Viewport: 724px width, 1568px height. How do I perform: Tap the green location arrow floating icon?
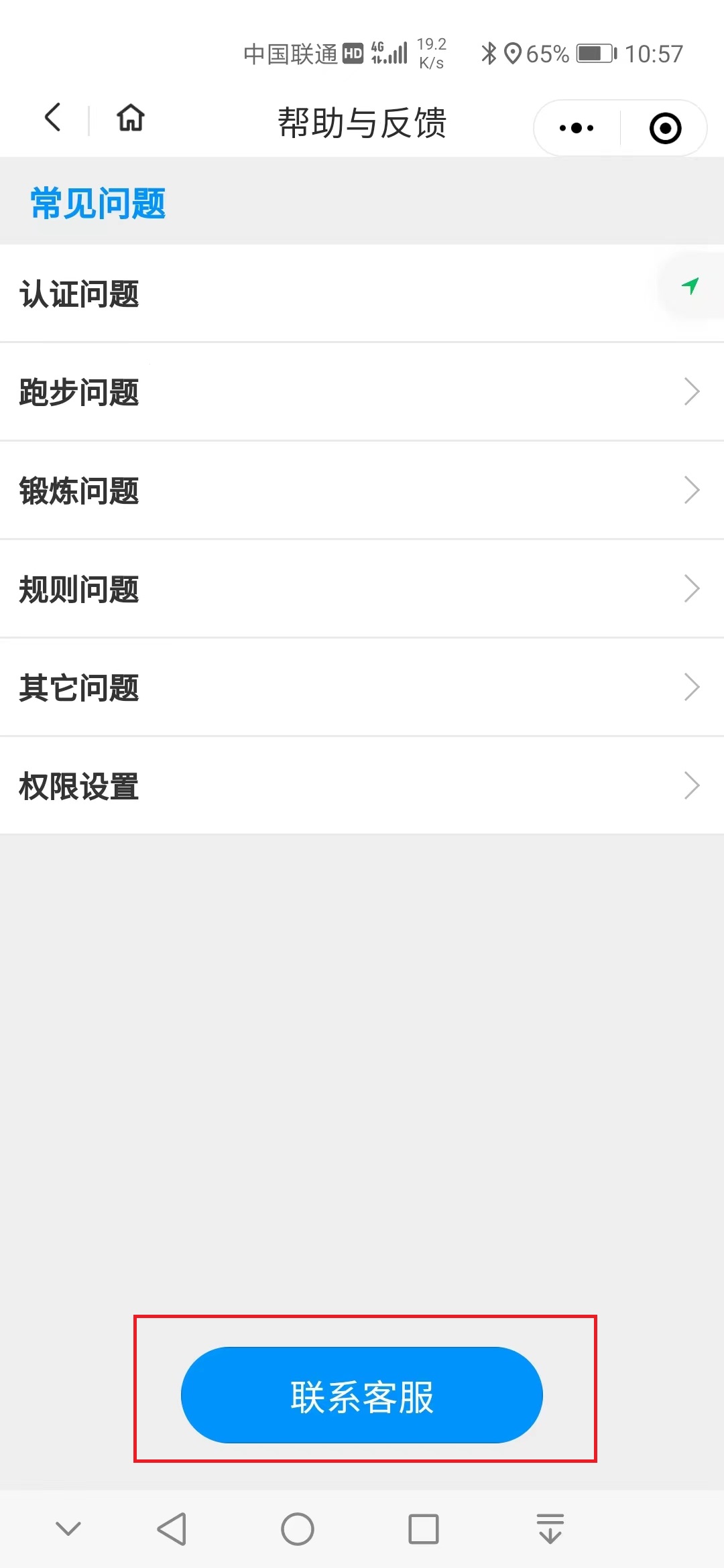690,286
